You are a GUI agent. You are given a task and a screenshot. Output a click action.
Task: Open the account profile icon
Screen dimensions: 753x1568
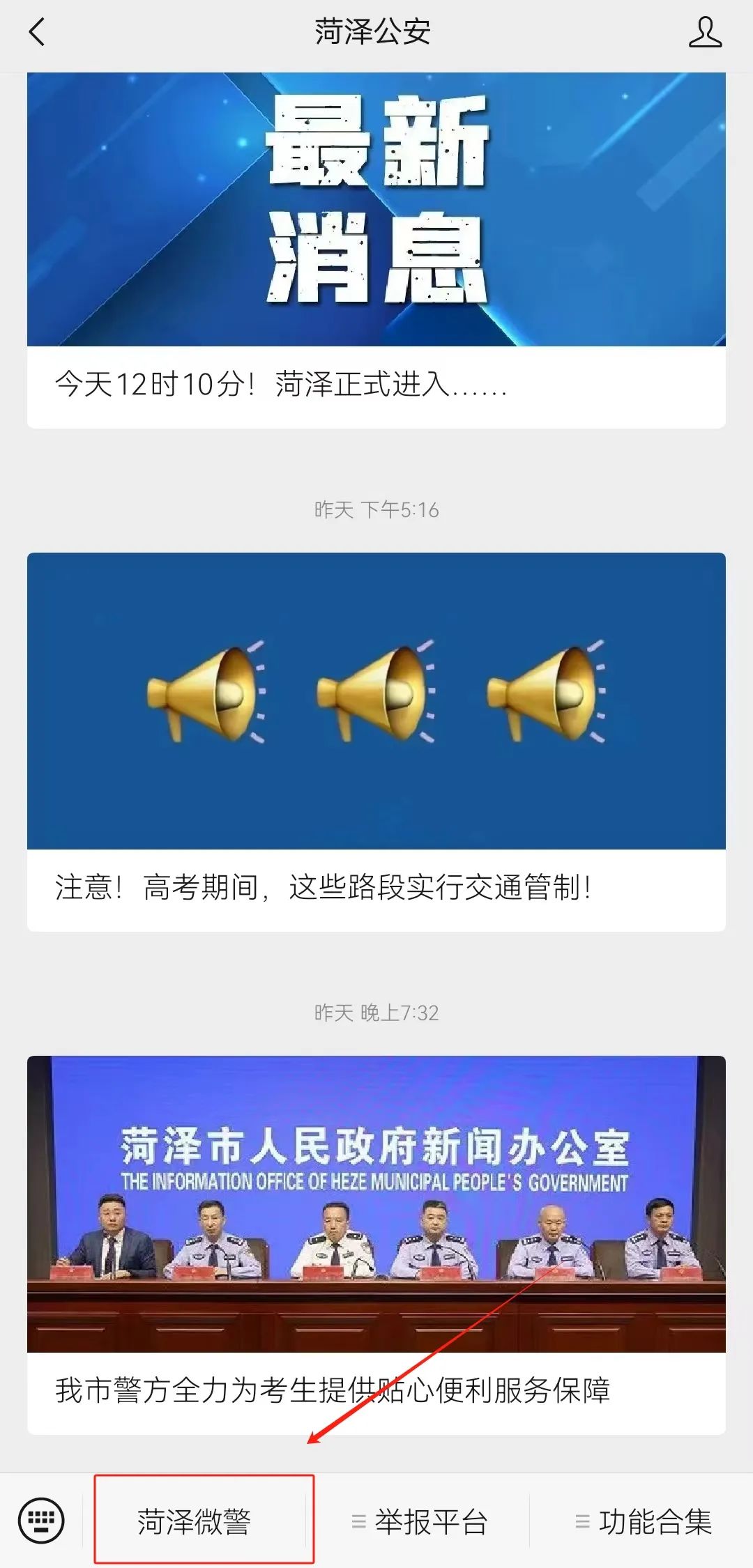click(x=705, y=32)
